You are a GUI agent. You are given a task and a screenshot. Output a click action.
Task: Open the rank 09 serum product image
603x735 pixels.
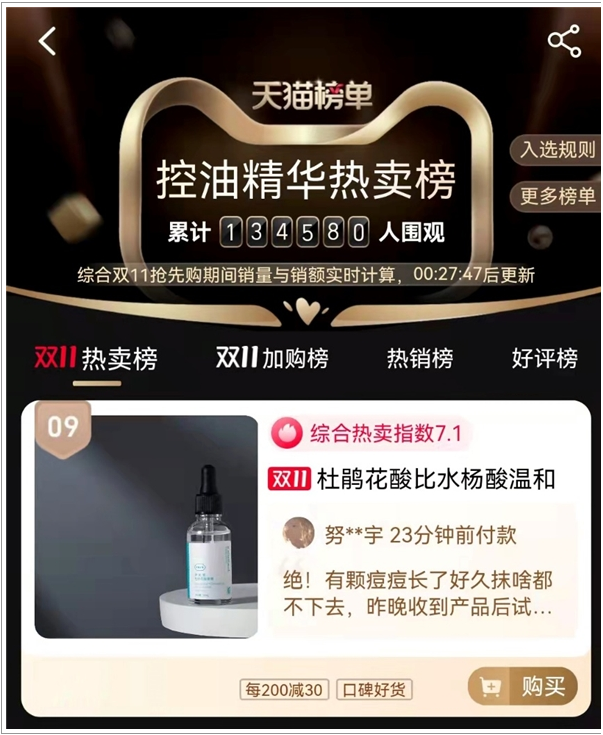[x=146, y=526]
